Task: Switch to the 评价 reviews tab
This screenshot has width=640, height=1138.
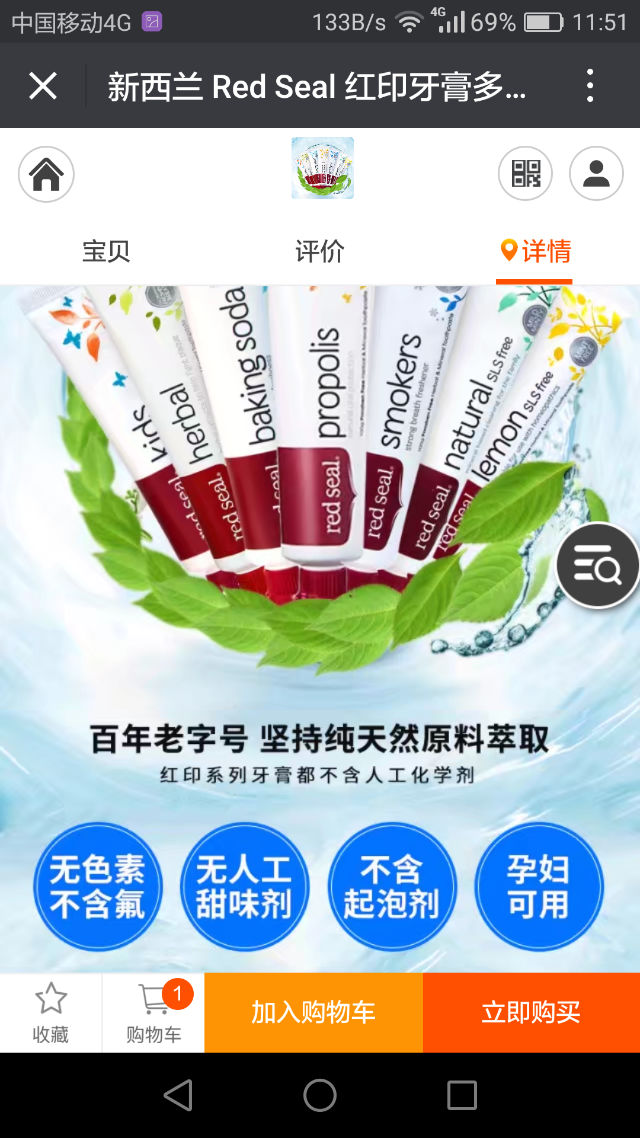Action: (320, 251)
